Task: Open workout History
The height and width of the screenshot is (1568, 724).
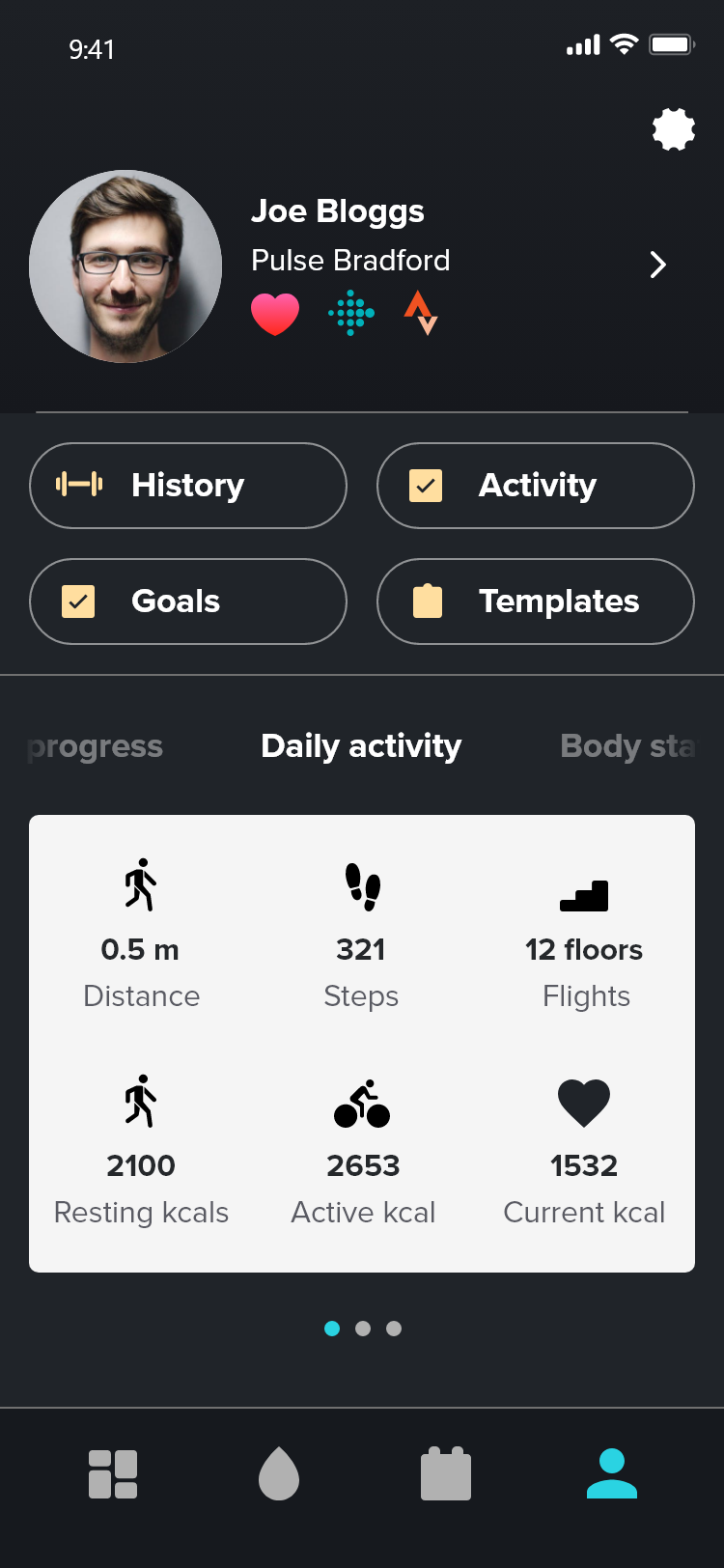Action: click(x=188, y=486)
